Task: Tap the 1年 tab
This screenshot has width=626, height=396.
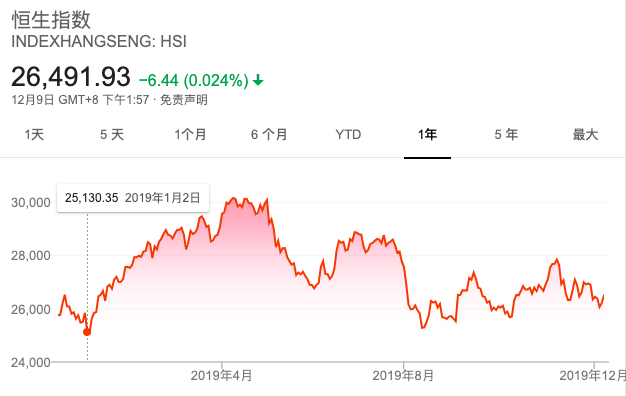Action: click(x=427, y=135)
